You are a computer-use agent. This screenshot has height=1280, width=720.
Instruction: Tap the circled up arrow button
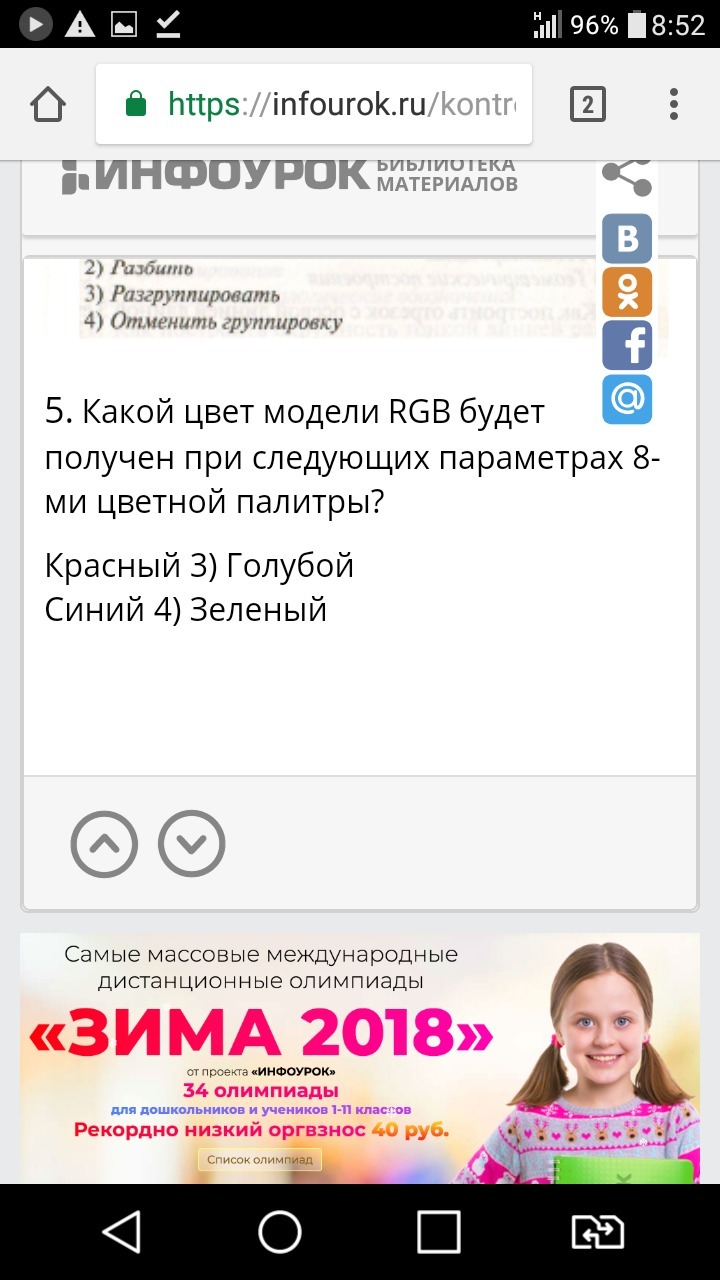[104, 844]
